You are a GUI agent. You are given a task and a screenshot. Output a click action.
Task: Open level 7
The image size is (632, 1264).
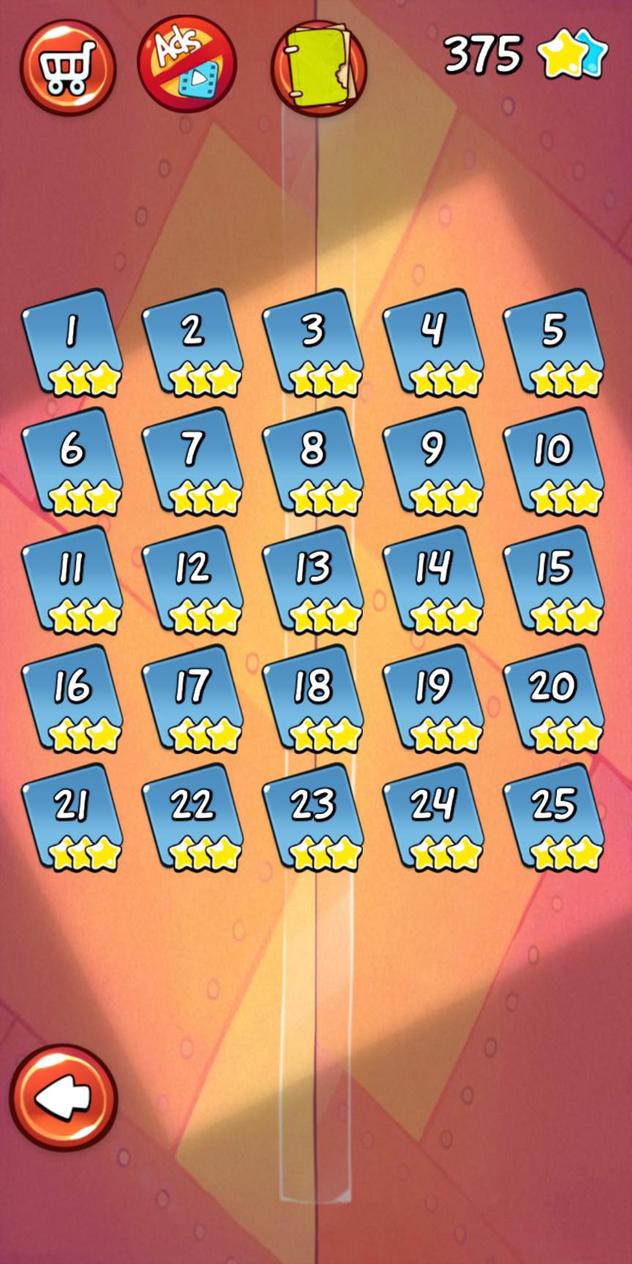coord(193,462)
